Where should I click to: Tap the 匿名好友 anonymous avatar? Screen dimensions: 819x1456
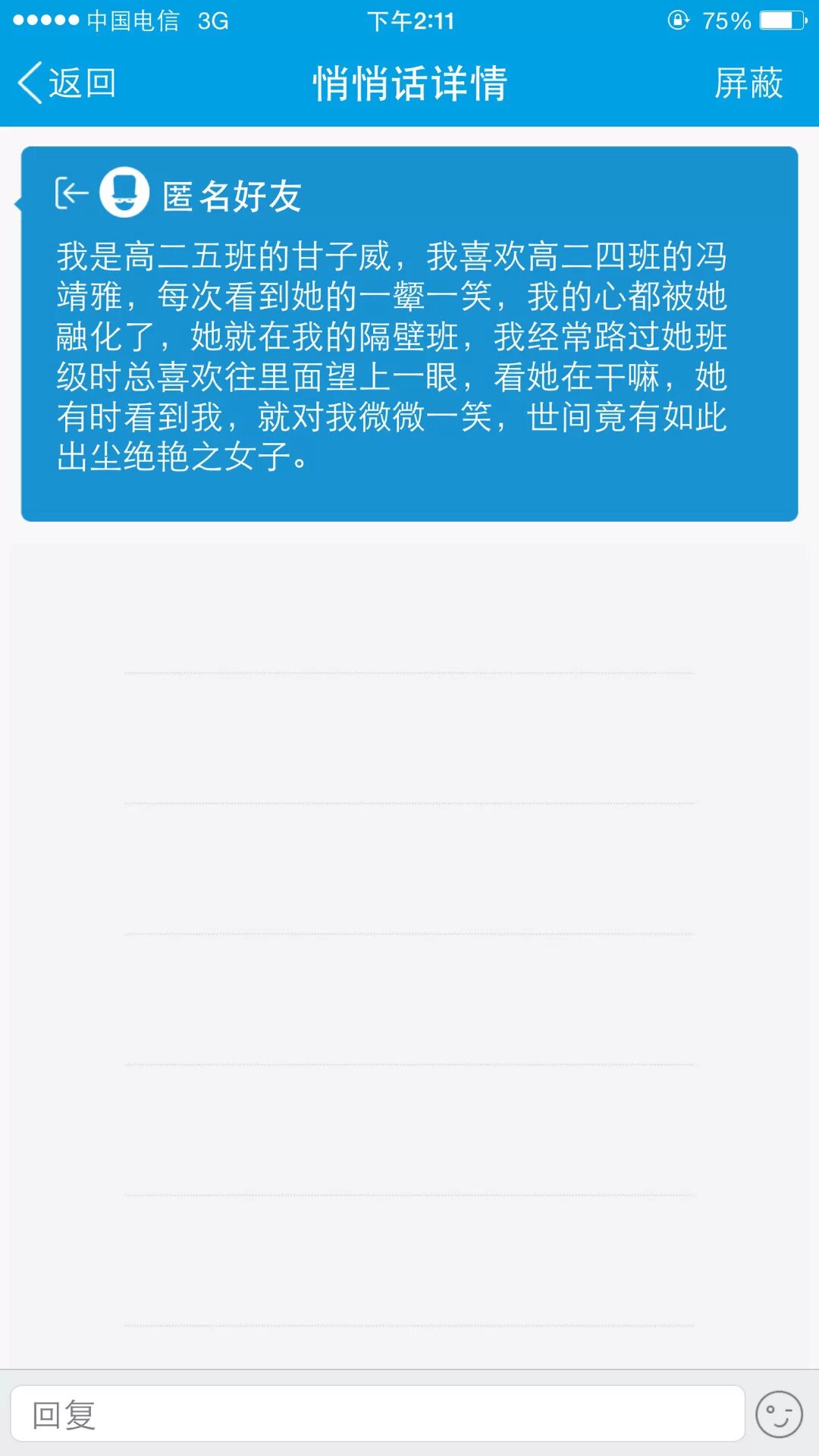click(x=124, y=193)
